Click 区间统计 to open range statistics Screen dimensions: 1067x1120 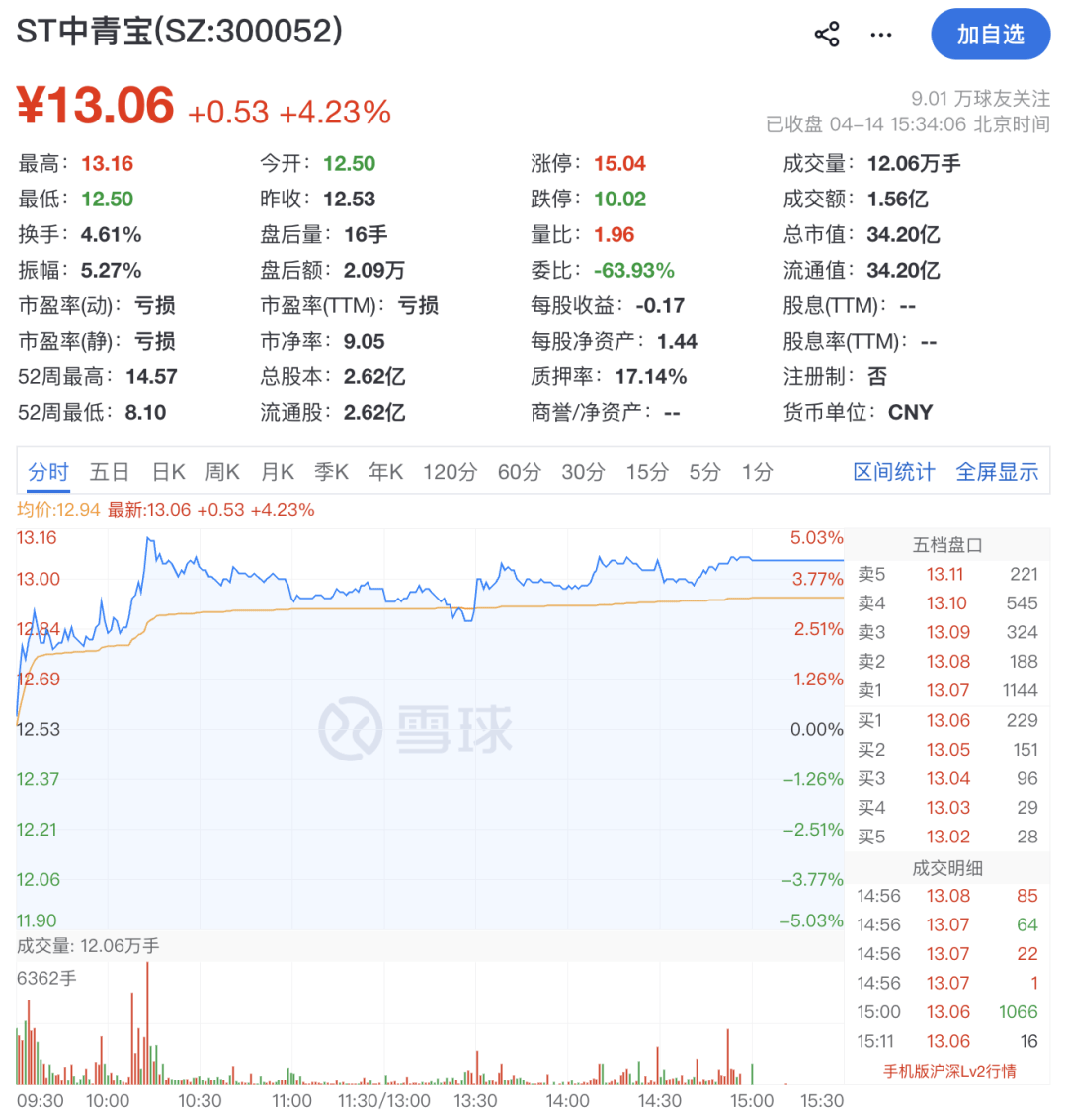(892, 472)
